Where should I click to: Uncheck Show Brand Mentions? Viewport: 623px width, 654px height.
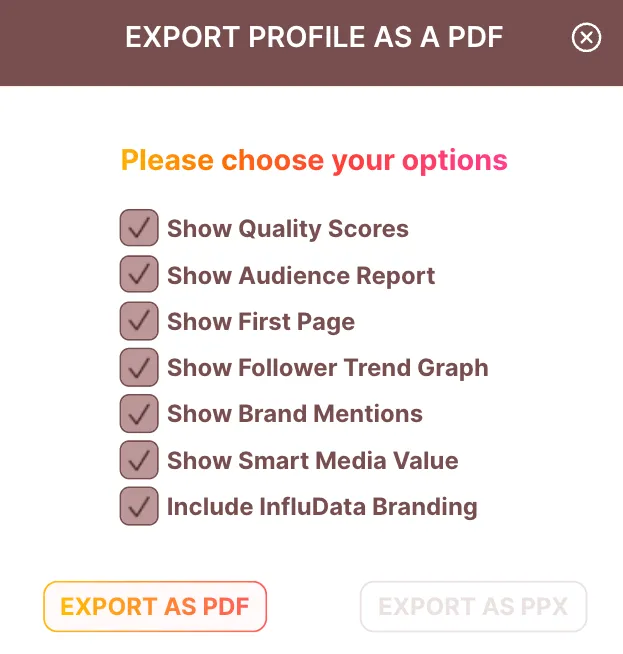(x=139, y=414)
